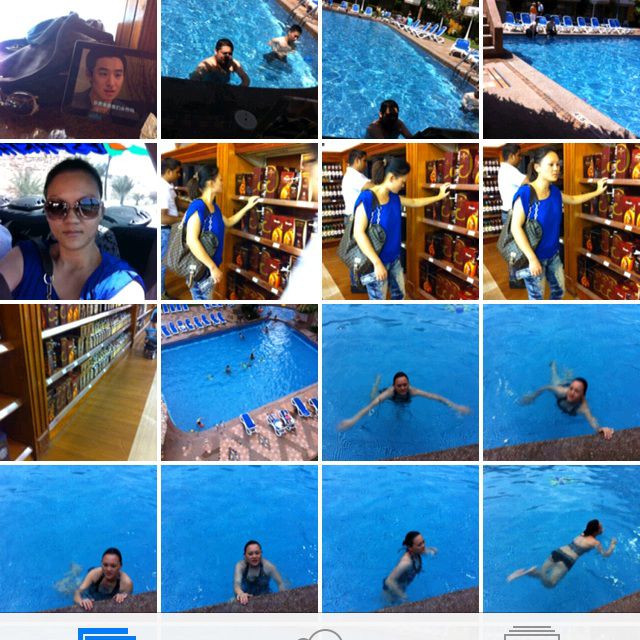640x640 pixels.
Task: Switch to the Photos tab
Action: (x=106, y=632)
